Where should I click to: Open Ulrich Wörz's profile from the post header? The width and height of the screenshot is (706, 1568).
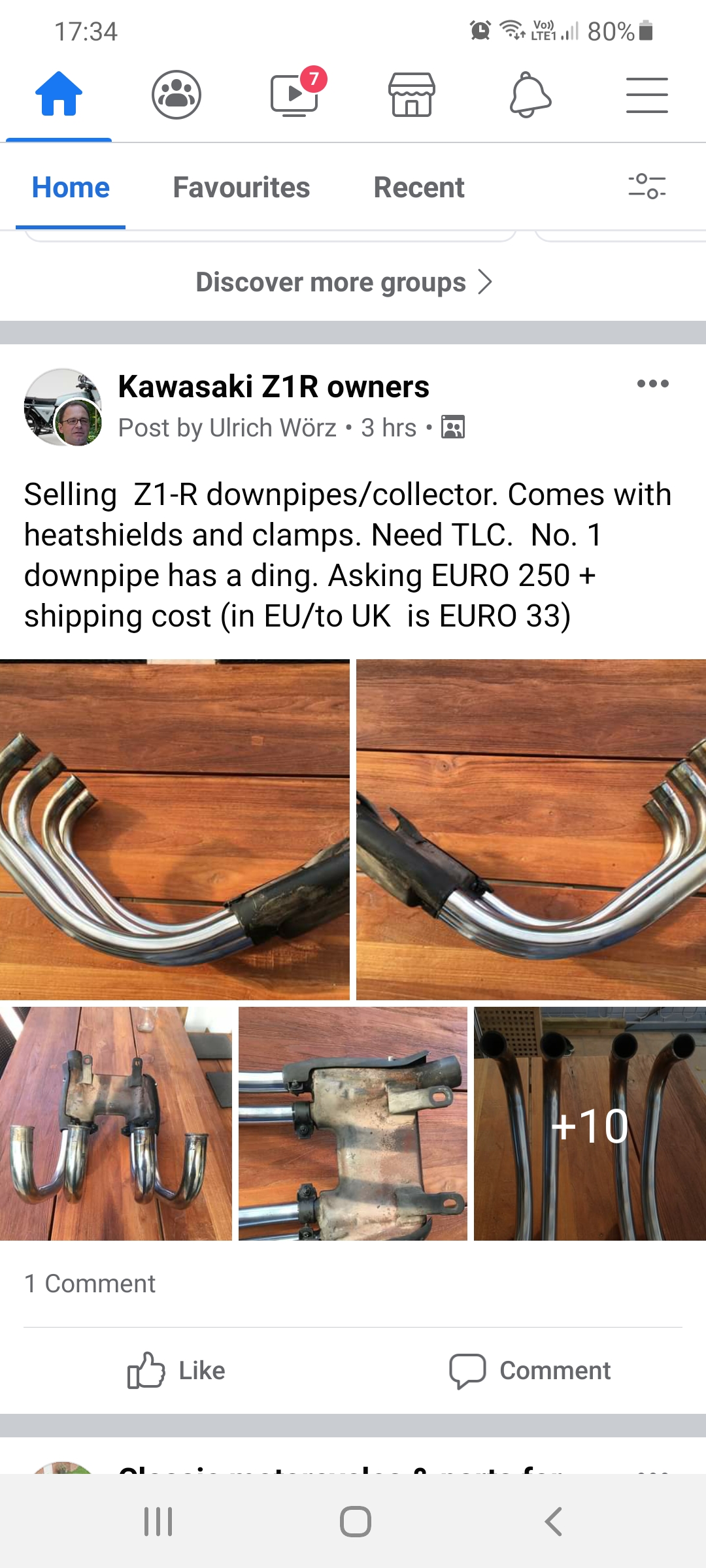pyautogui.click(x=273, y=428)
